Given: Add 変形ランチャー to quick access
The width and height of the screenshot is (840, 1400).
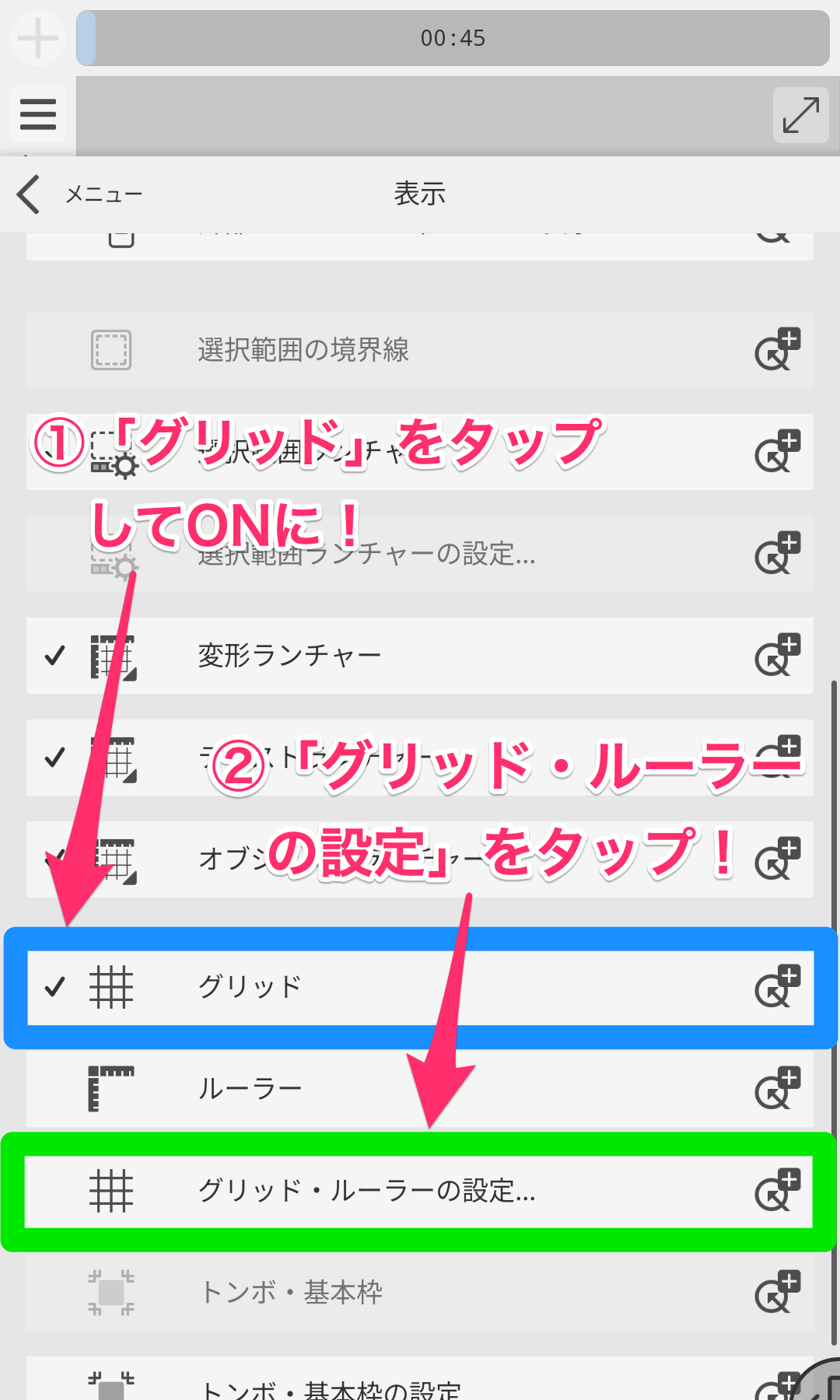Looking at the screenshot, I should click(x=777, y=656).
